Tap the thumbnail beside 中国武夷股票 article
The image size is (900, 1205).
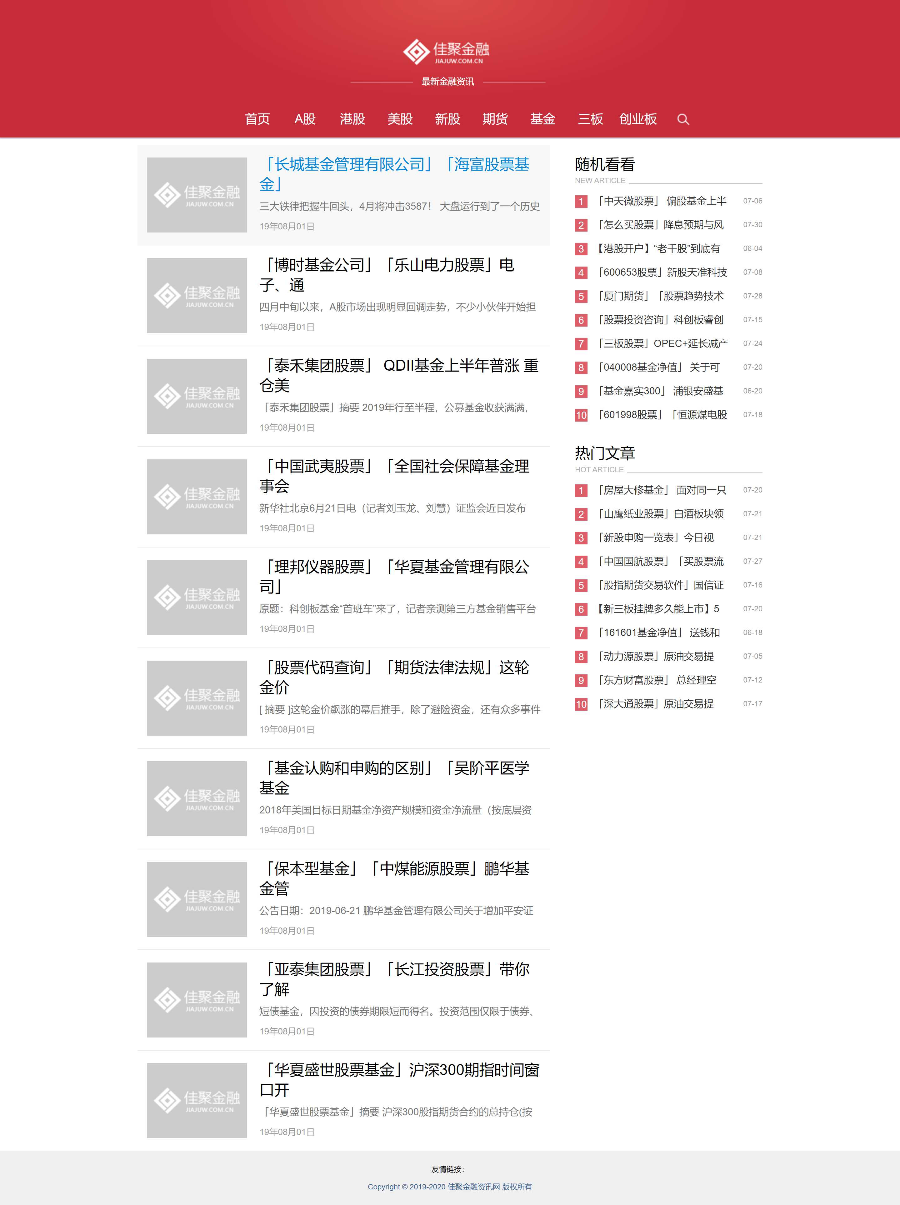pyautogui.click(x=197, y=496)
